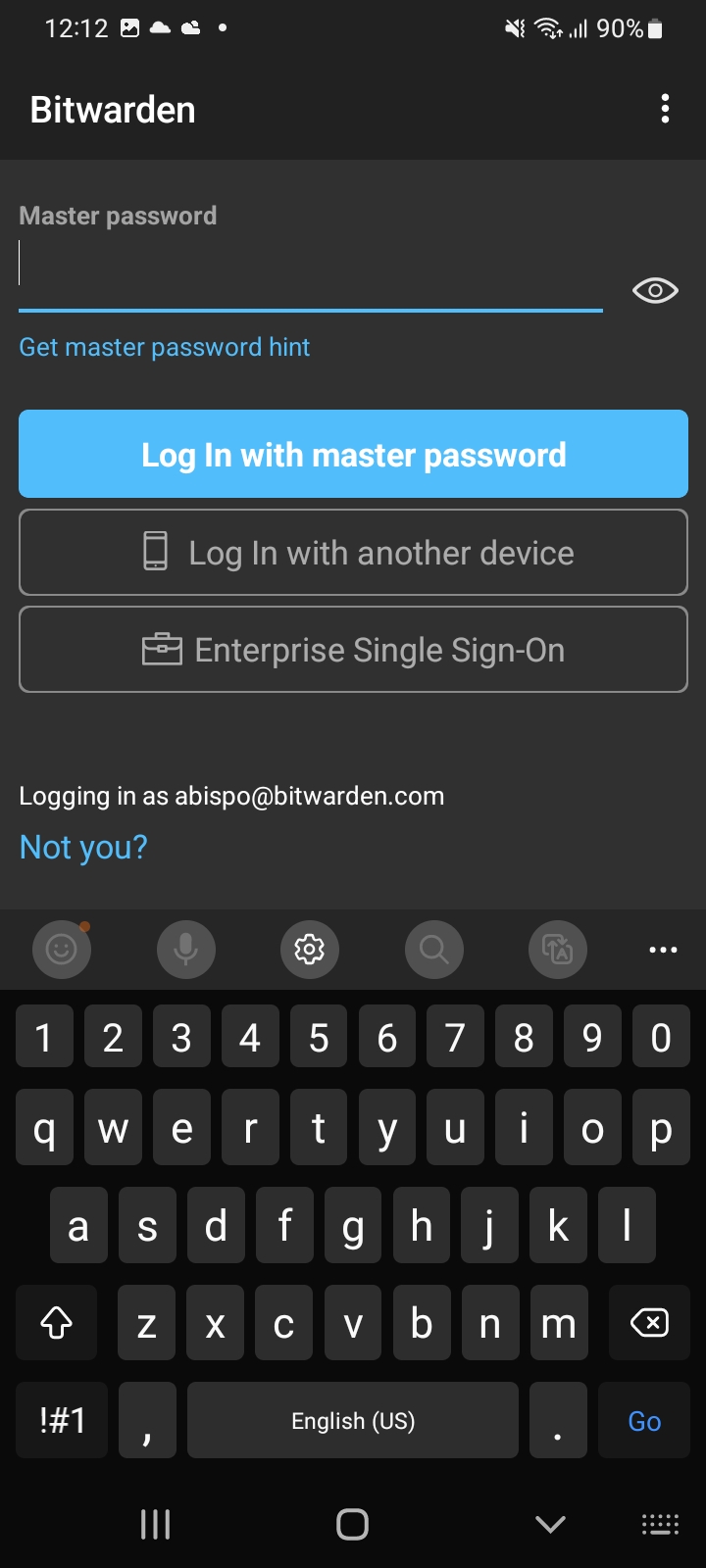Screen dimensions: 706x1568
Task: Hit the backspace key
Action: point(649,1323)
